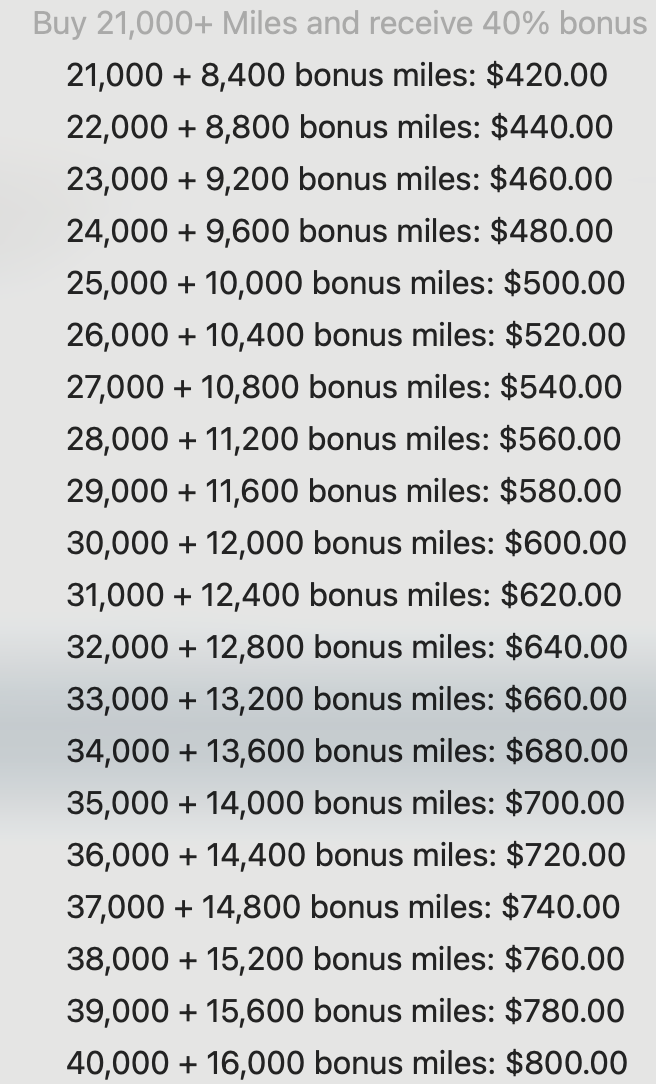The width and height of the screenshot is (656, 1084).
Task: Tap the 26,000 miles for $520.00 option
Action: [345, 335]
